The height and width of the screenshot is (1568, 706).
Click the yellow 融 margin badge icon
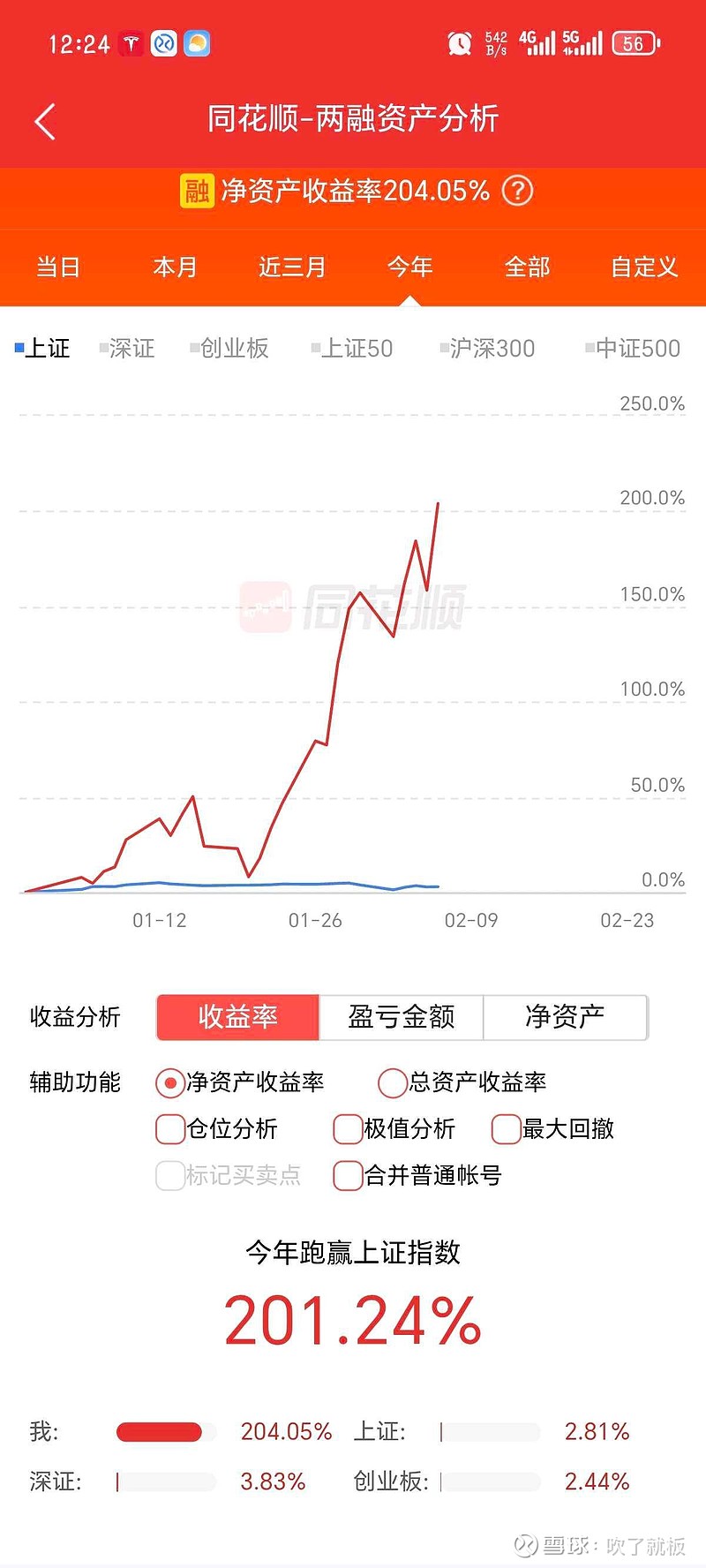(x=198, y=191)
